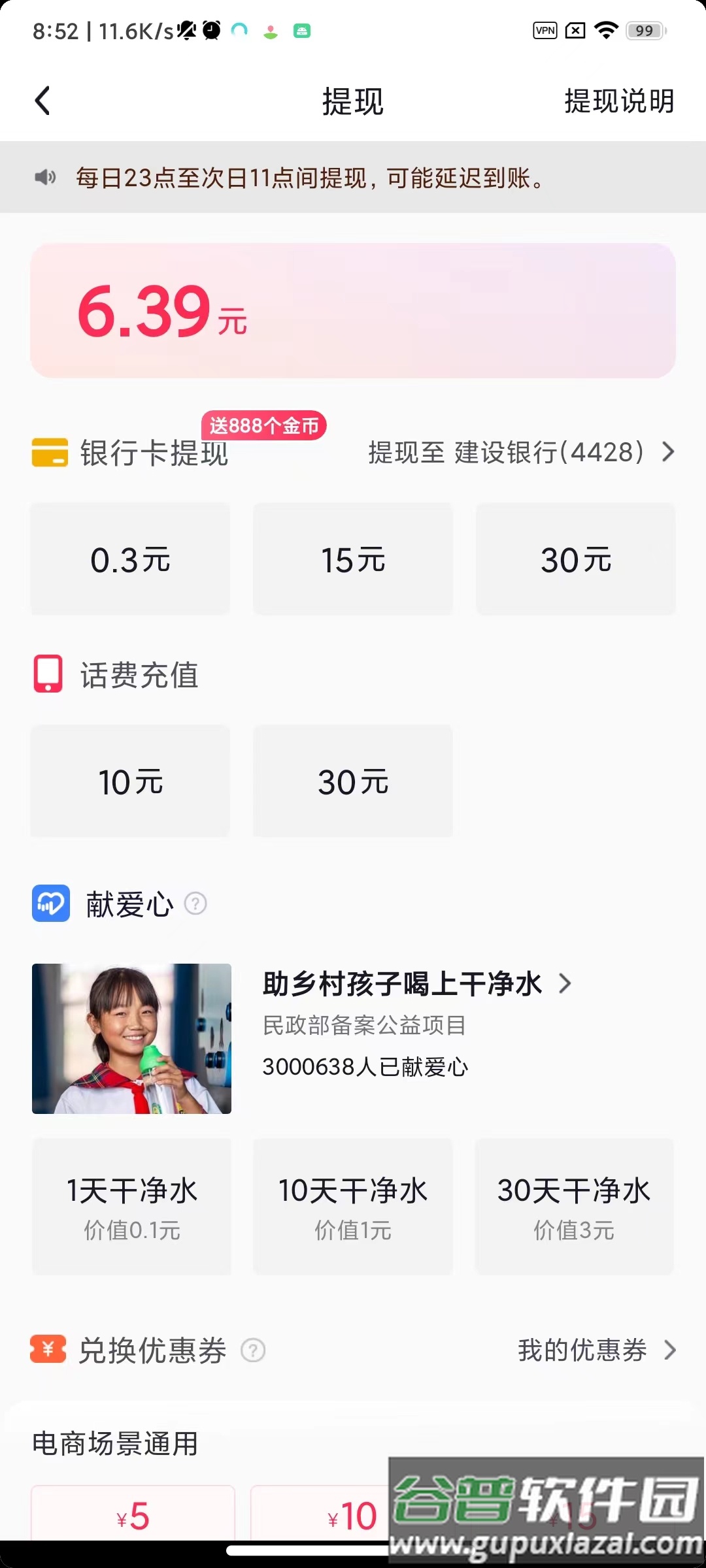
Task: Pick 30元 bank card withdrawal amount
Action: tap(575, 559)
